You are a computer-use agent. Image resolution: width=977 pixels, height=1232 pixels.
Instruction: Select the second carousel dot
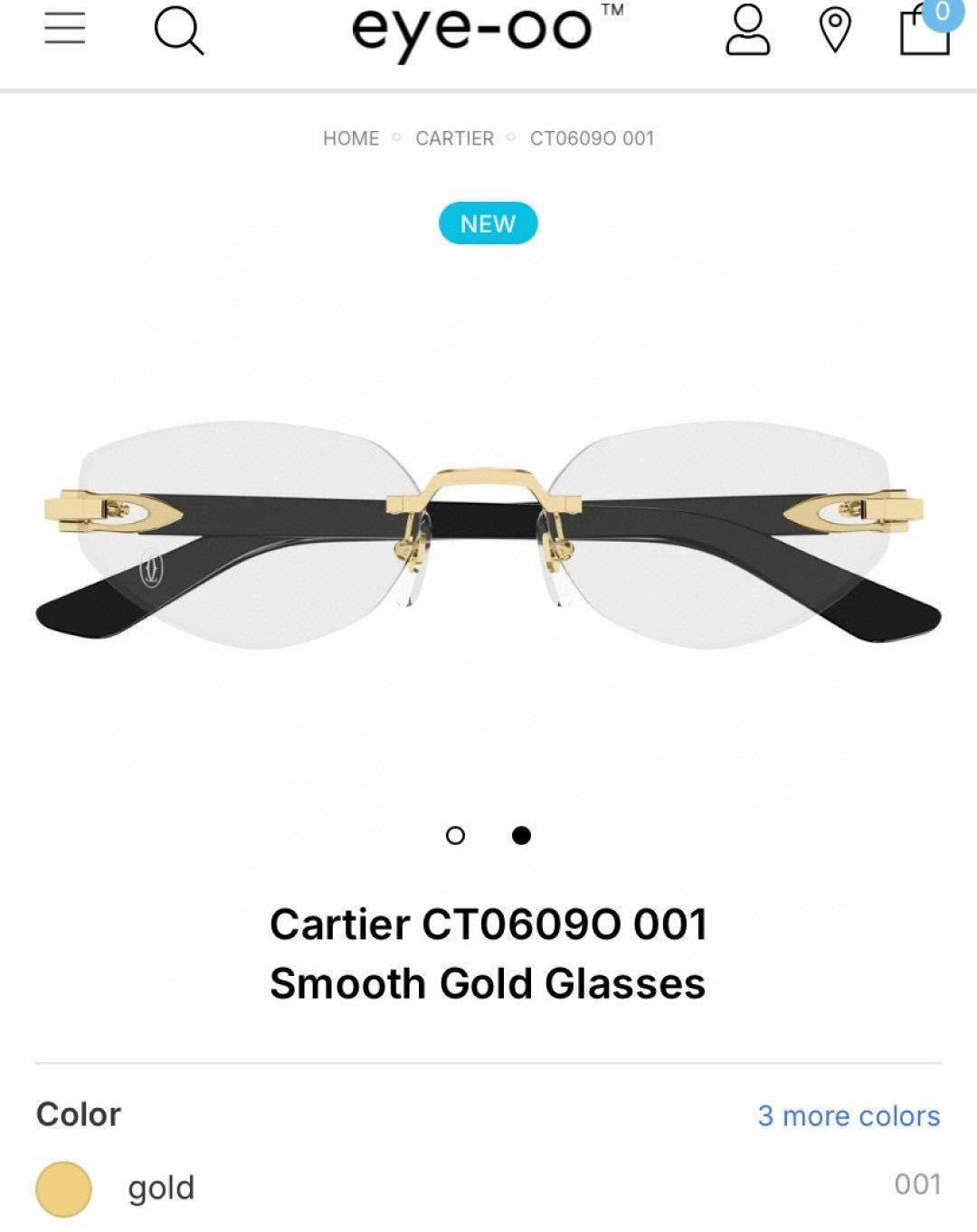tap(520, 837)
